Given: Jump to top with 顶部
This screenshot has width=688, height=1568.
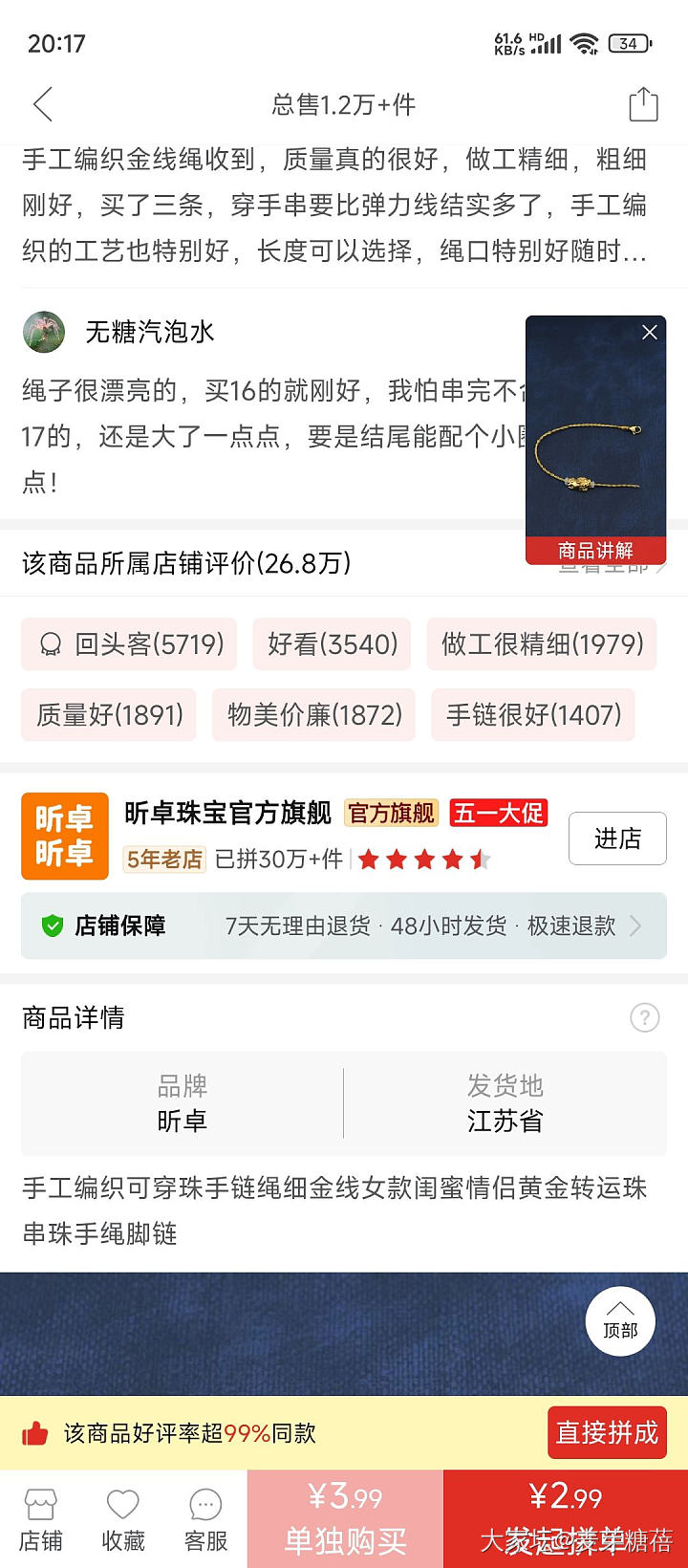Looking at the screenshot, I should pyautogui.click(x=620, y=1321).
